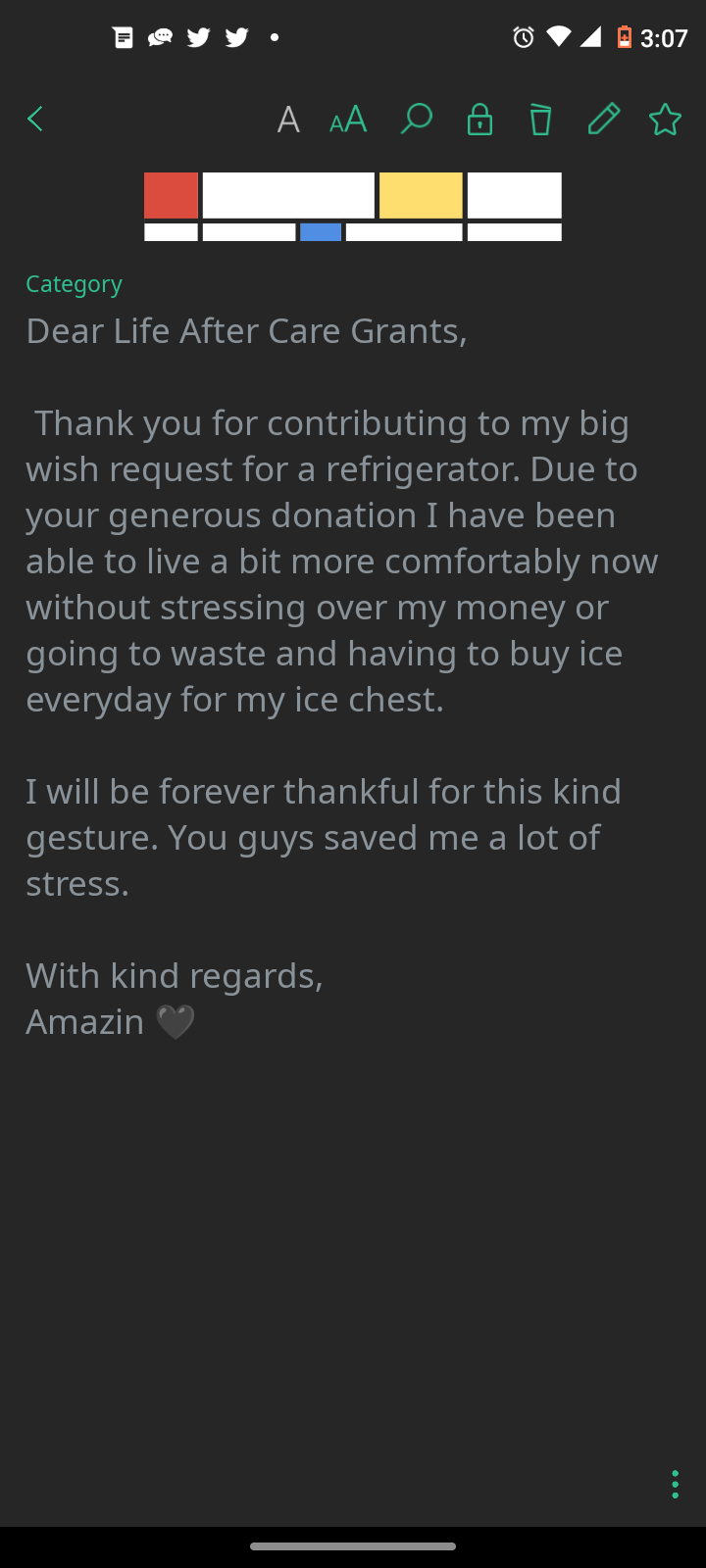706x1568 pixels.
Task: Open the three-dot overflow menu
Action: click(x=675, y=1484)
